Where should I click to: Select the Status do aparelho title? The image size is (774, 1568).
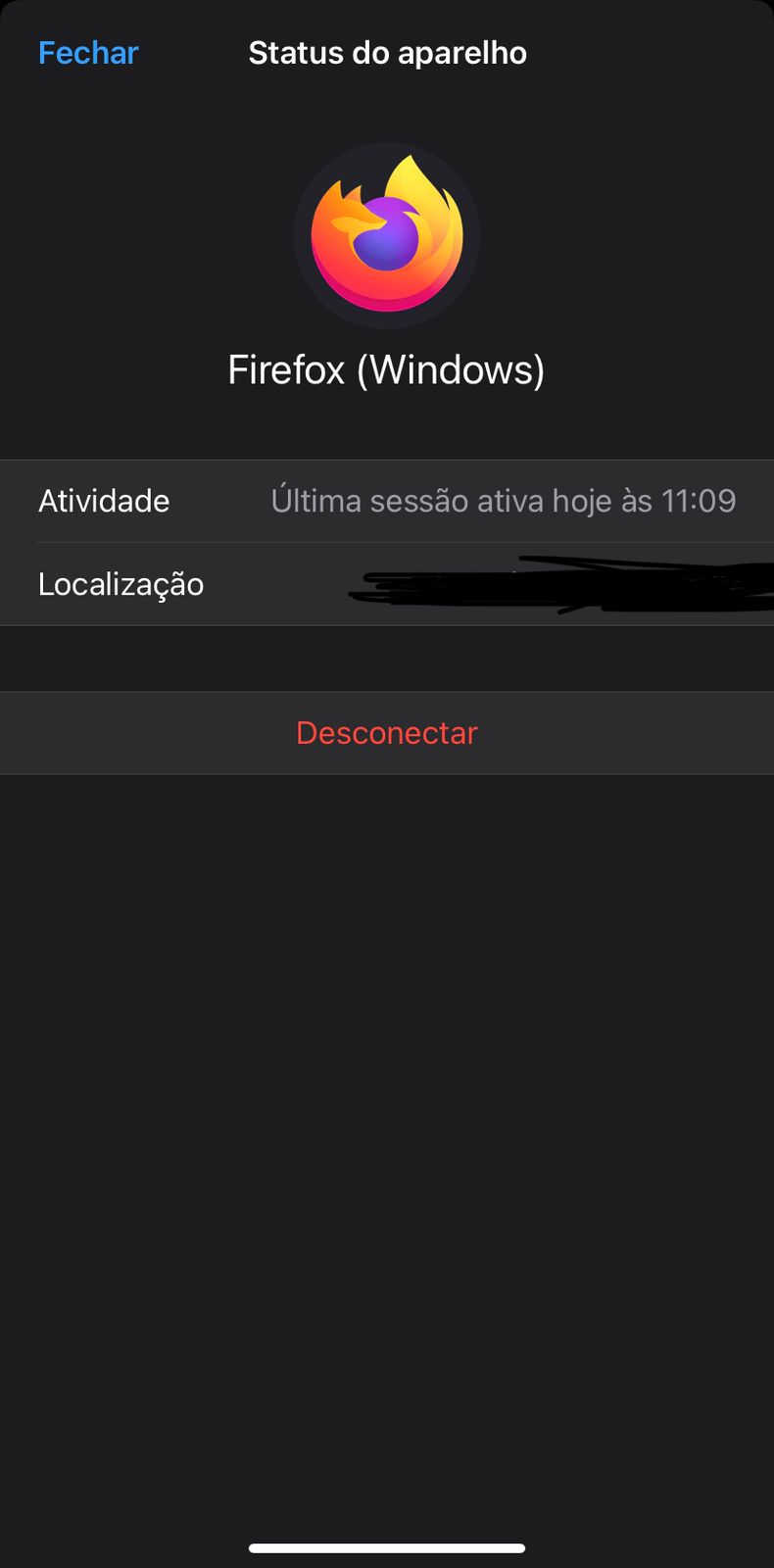click(x=387, y=53)
